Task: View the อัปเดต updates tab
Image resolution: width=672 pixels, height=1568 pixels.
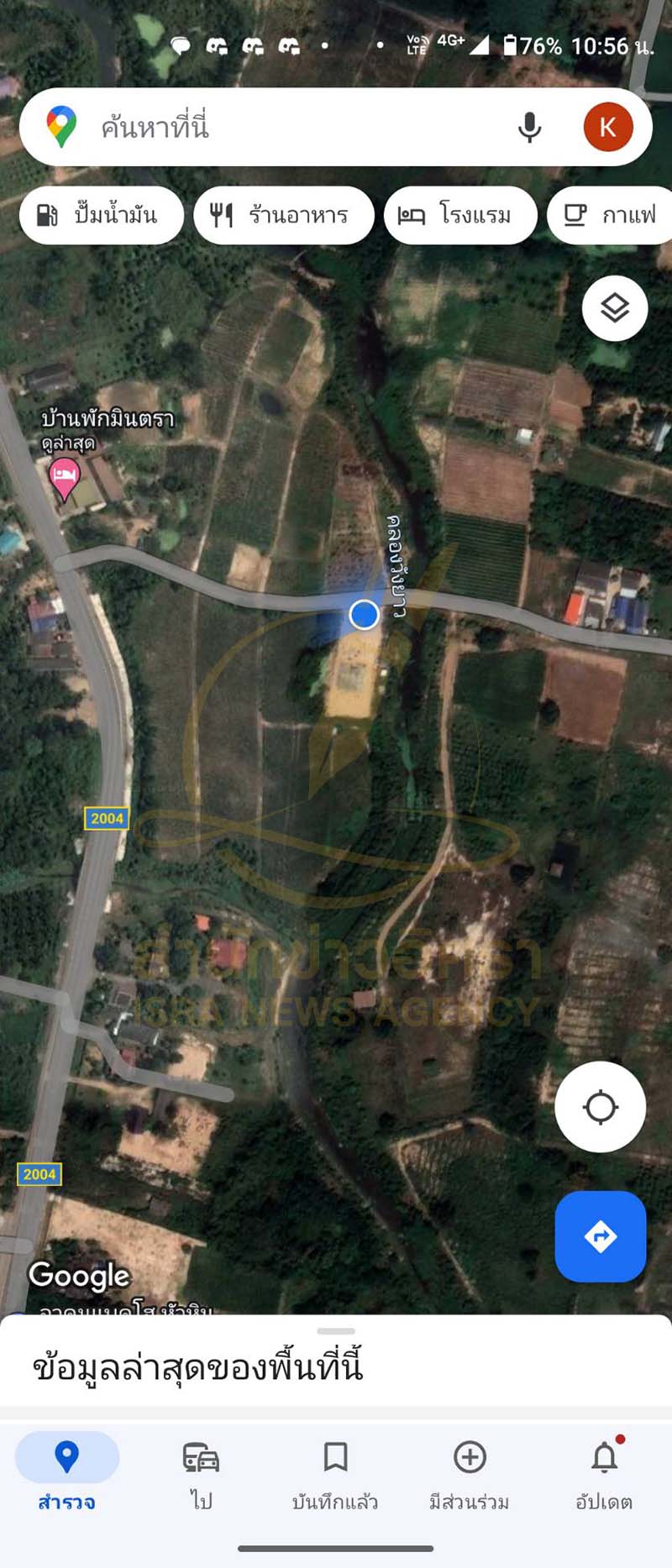Action: coord(604,1474)
